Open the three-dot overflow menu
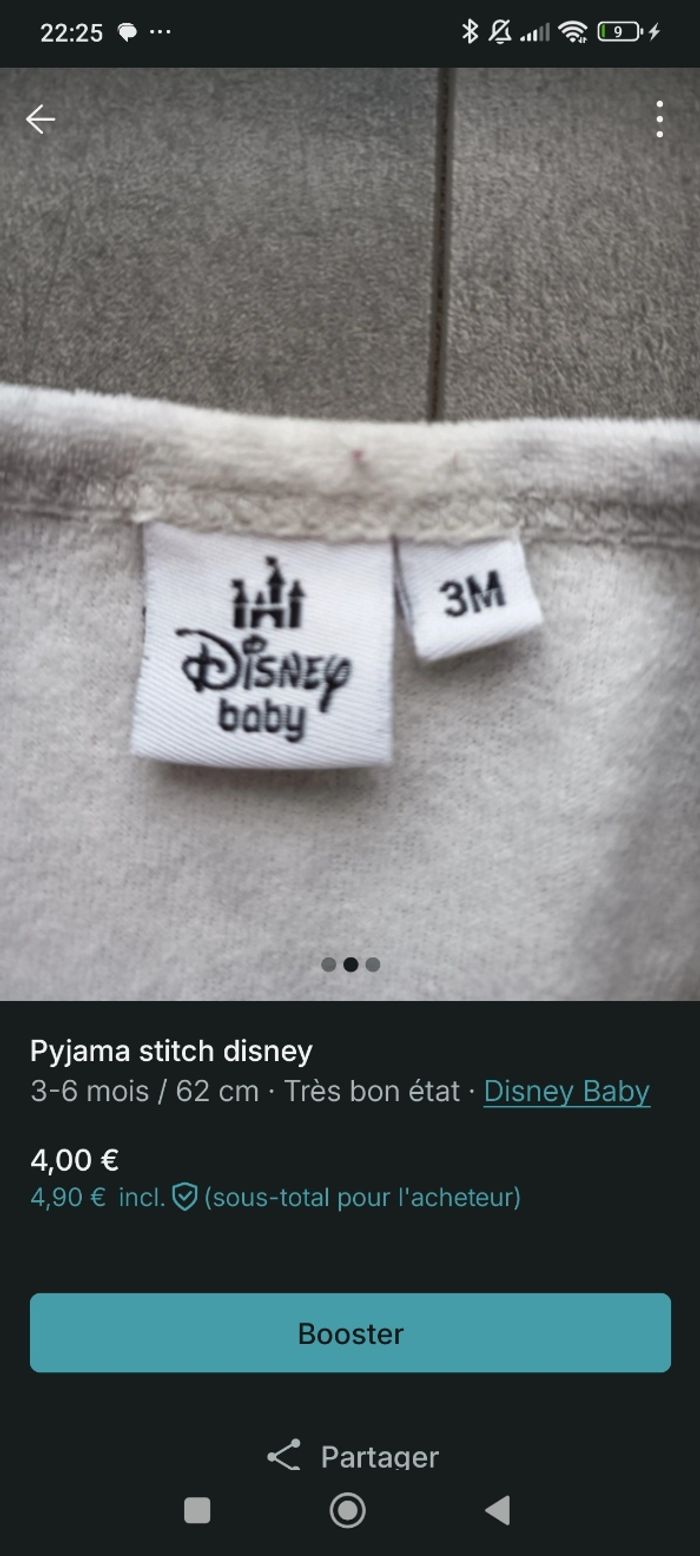Image resolution: width=700 pixels, height=1556 pixels. tap(659, 119)
